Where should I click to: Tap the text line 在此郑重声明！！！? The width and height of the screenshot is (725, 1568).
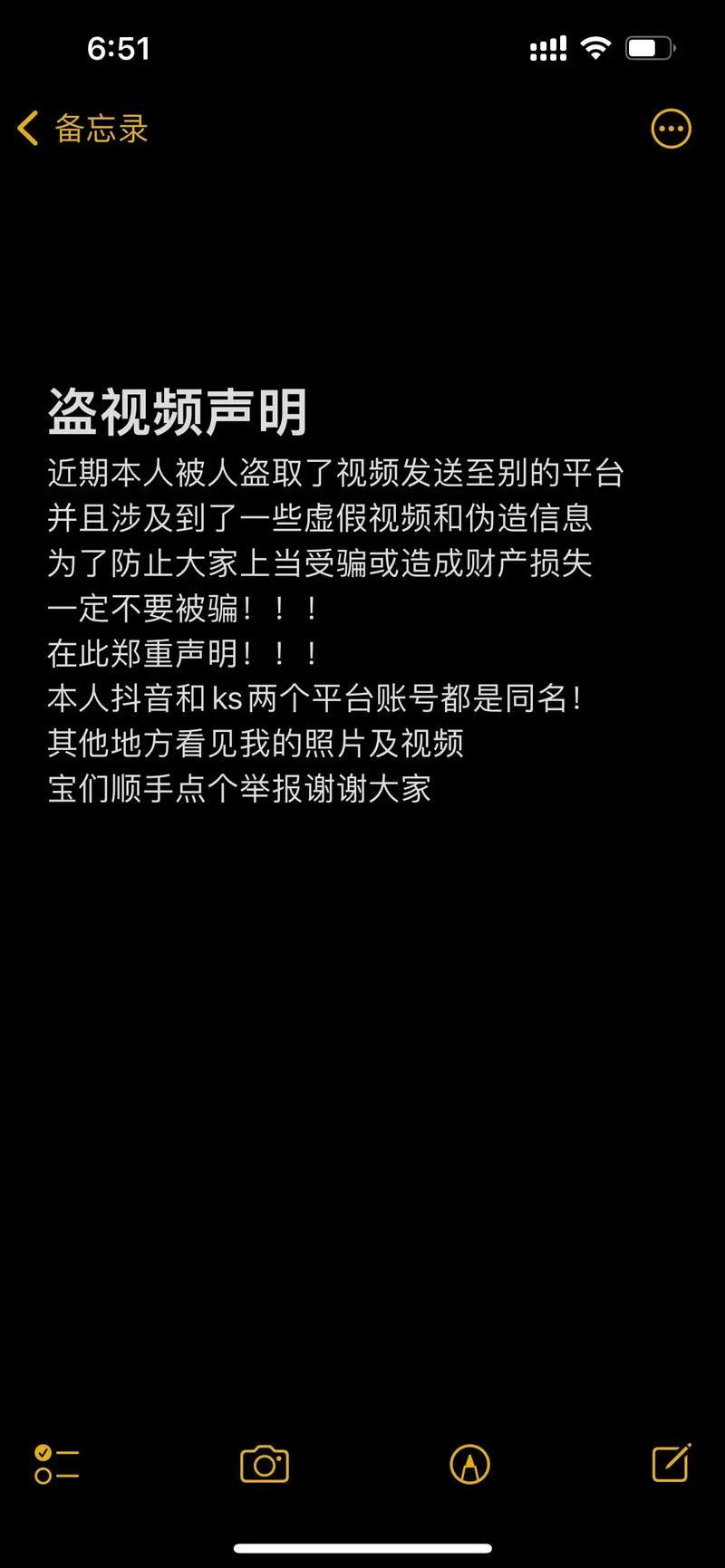[179, 654]
